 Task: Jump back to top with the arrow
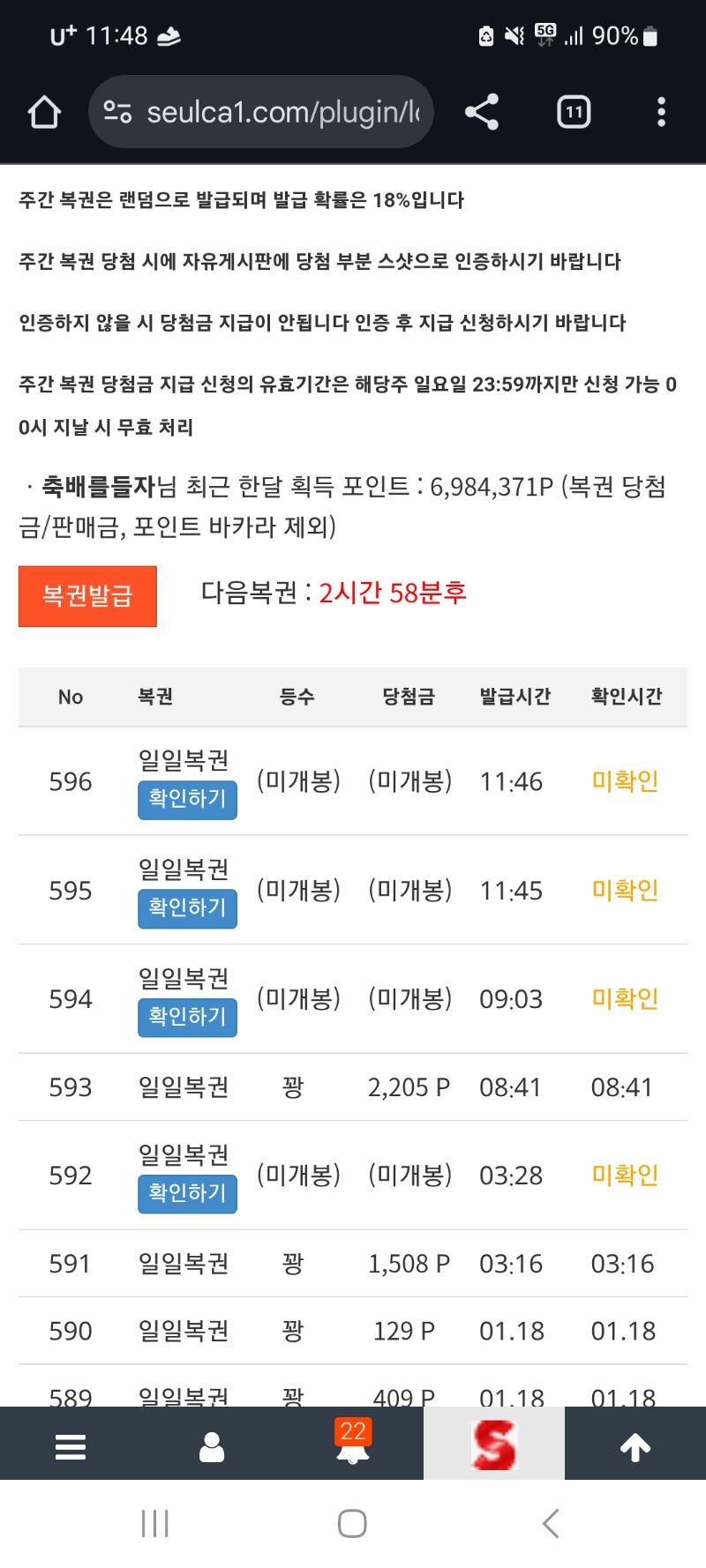(x=635, y=1446)
